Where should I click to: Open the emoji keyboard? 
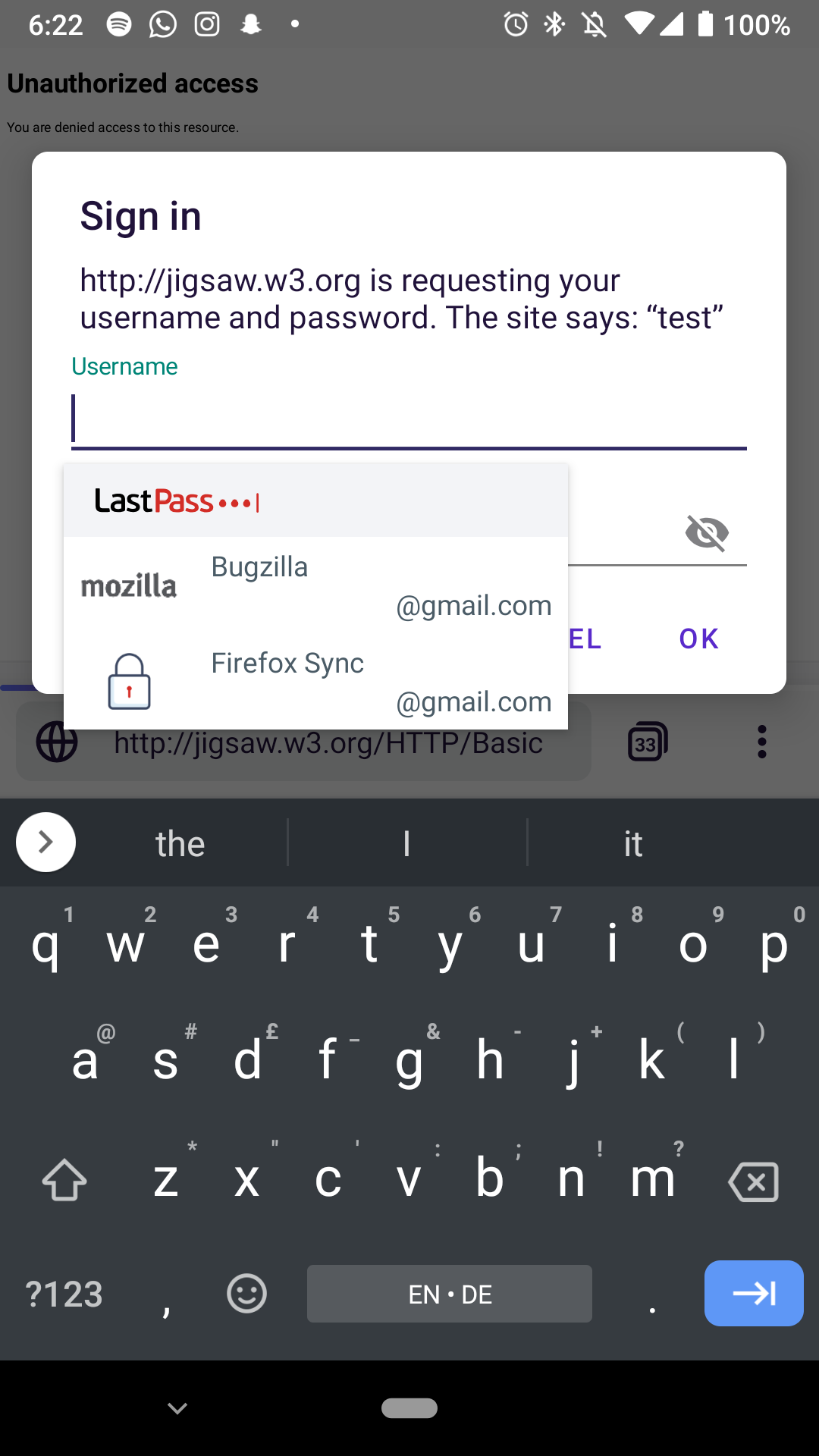[x=246, y=1293]
